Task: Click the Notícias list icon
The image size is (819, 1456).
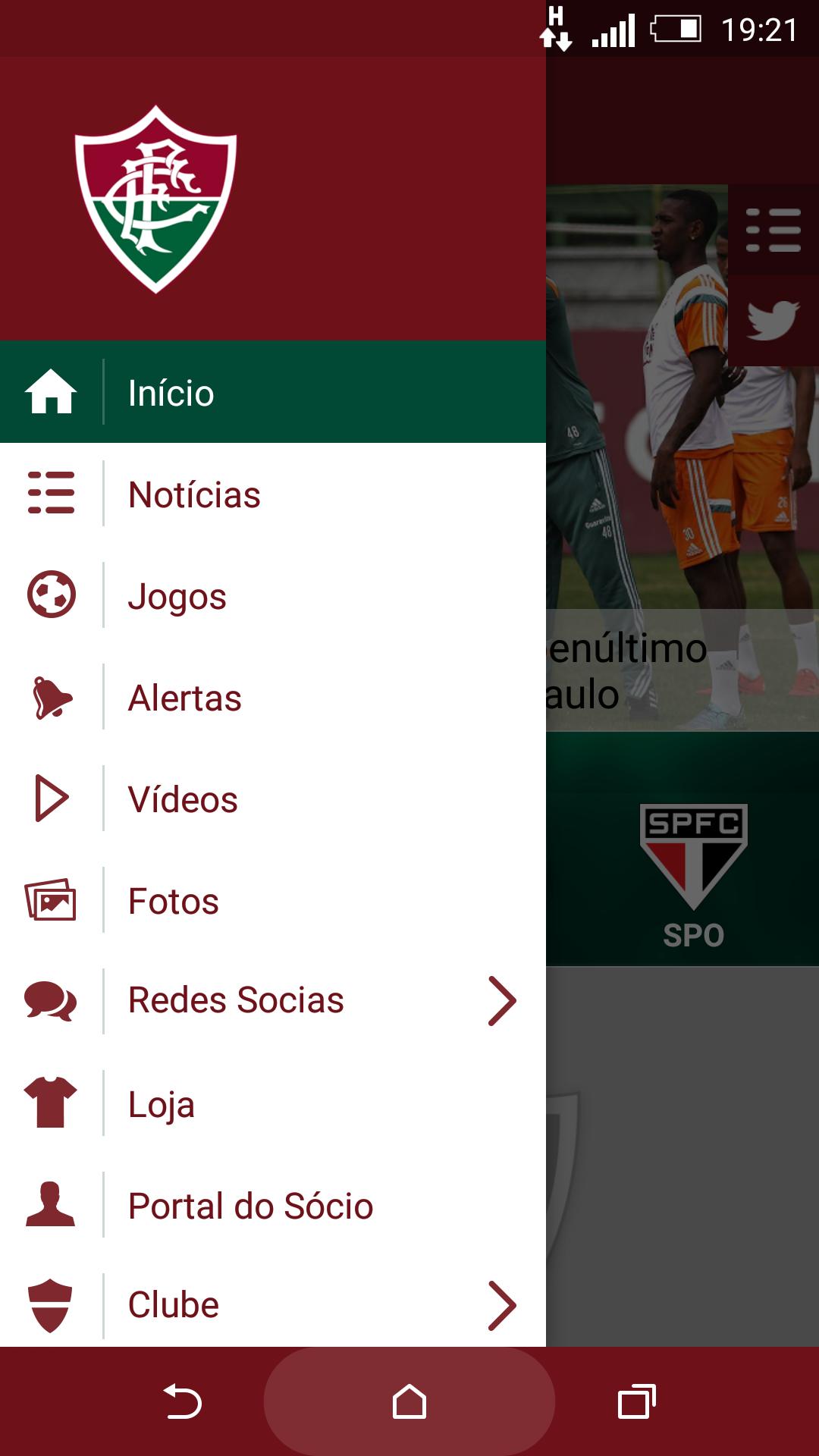Action: [49, 493]
